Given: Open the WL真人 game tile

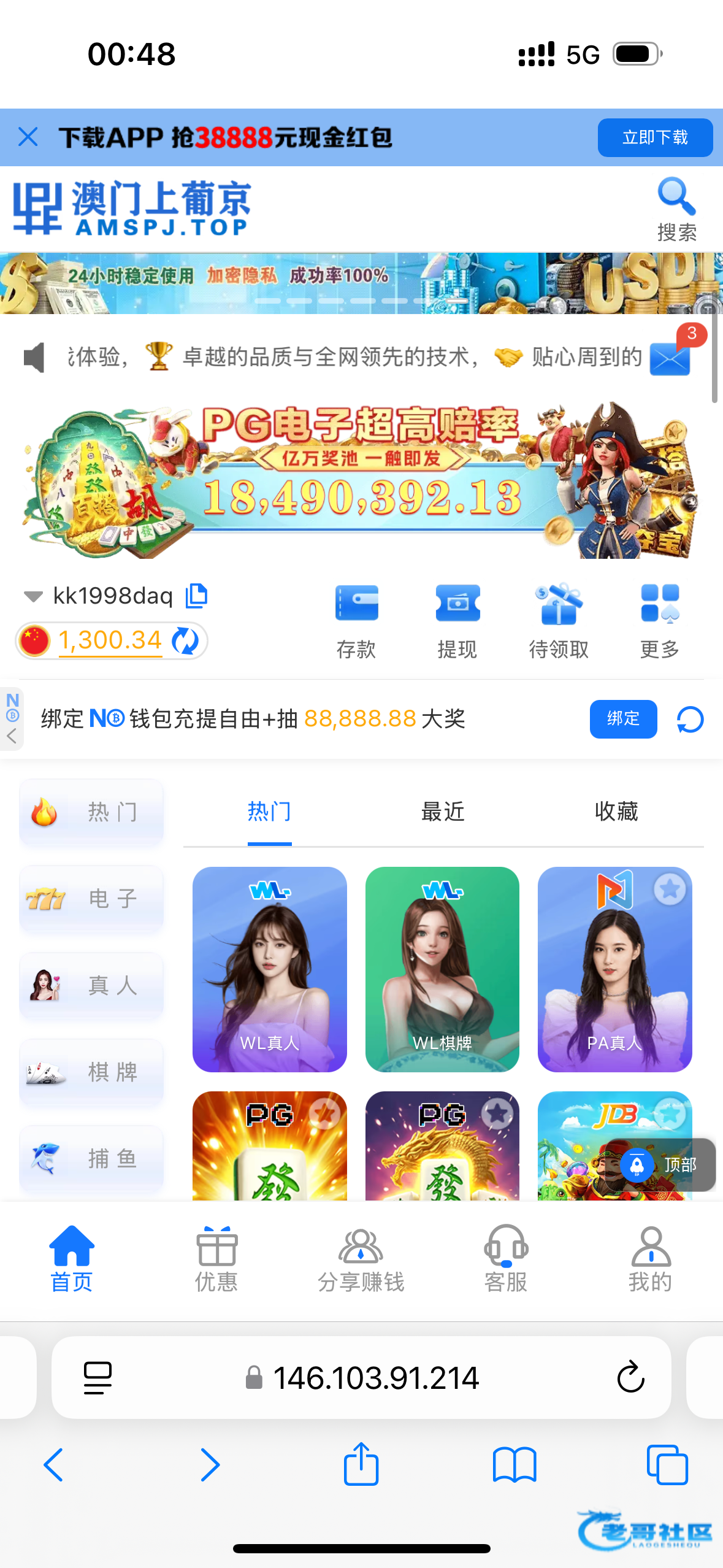Looking at the screenshot, I should 269,969.
